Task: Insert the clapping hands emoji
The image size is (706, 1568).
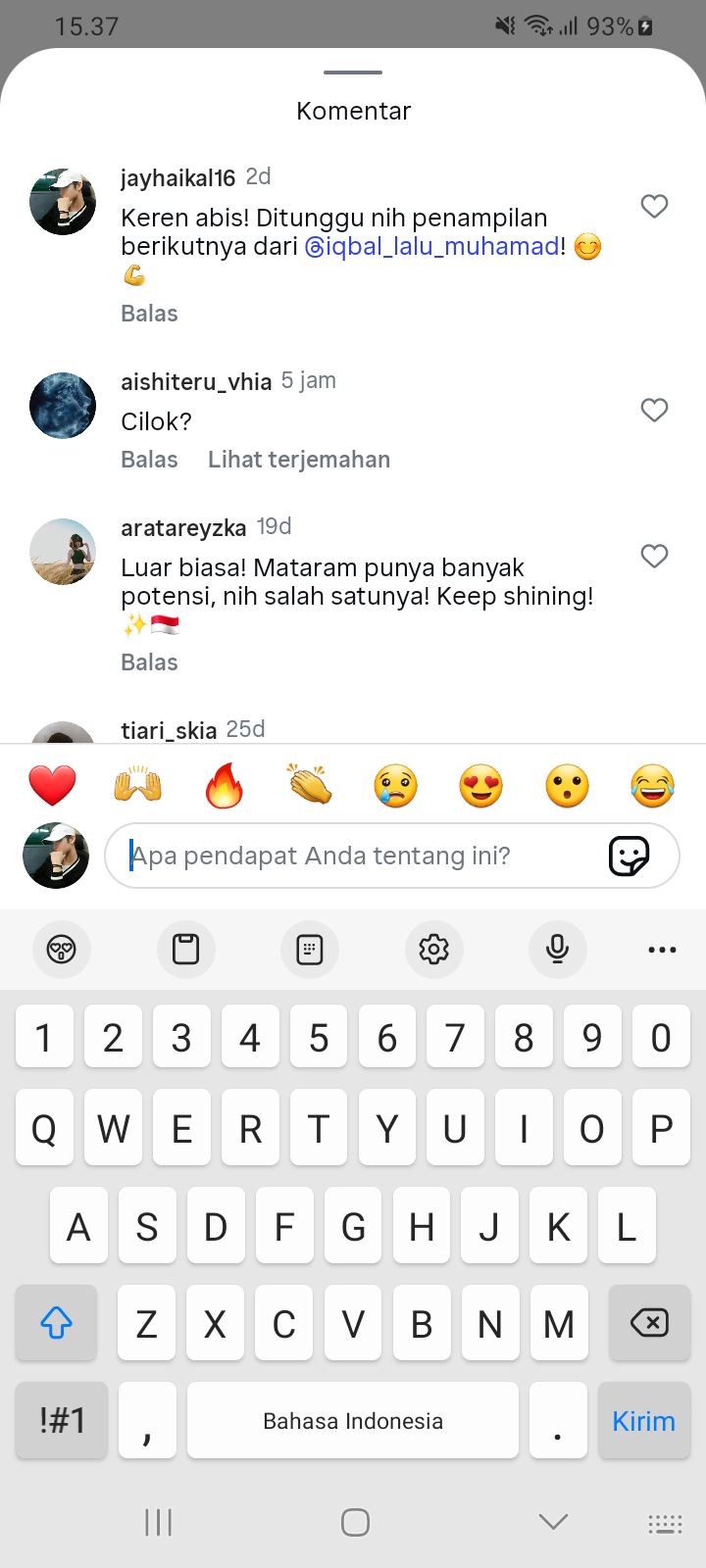Action: (310, 786)
